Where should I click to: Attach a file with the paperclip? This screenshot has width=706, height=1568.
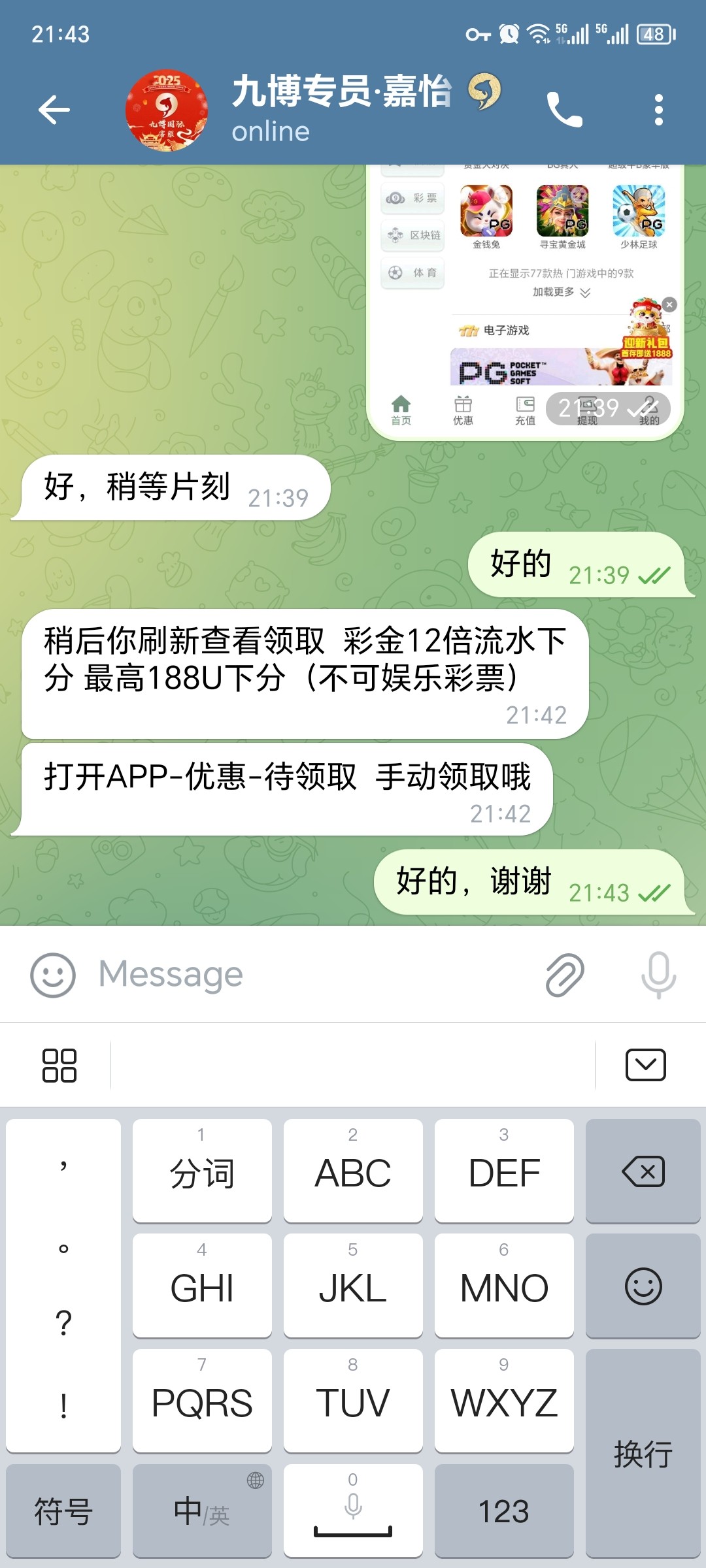click(x=564, y=975)
